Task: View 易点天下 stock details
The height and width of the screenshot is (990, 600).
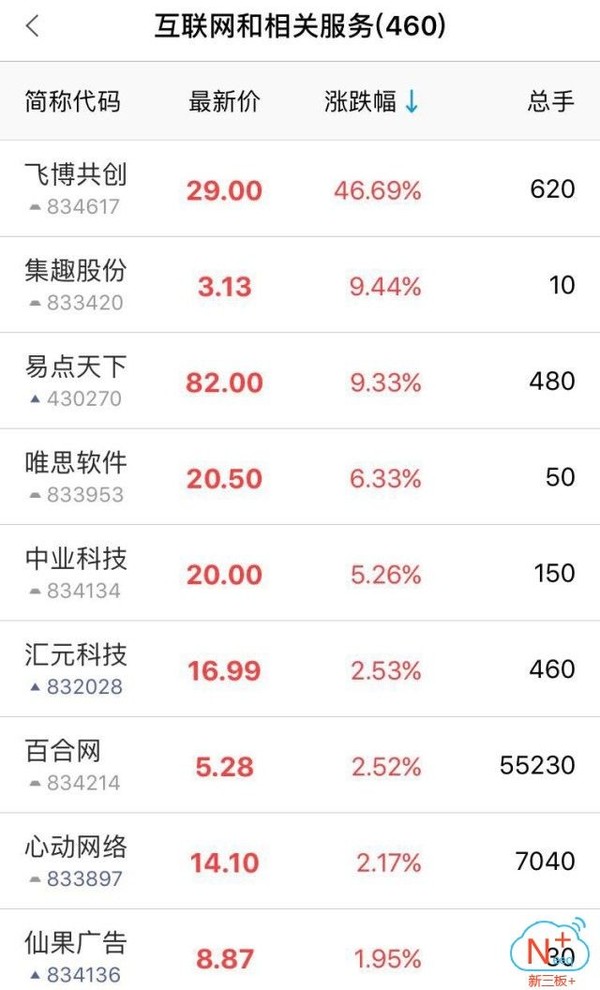Action: [300, 381]
